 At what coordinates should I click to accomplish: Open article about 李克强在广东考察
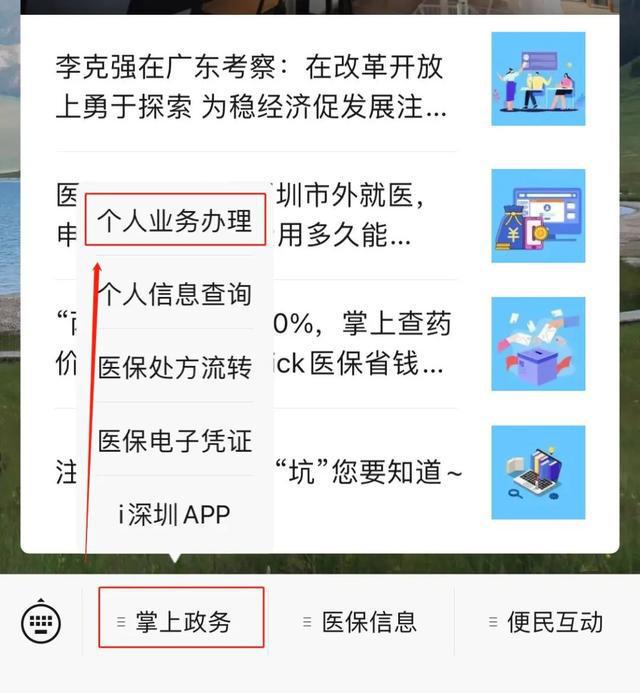click(x=250, y=88)
